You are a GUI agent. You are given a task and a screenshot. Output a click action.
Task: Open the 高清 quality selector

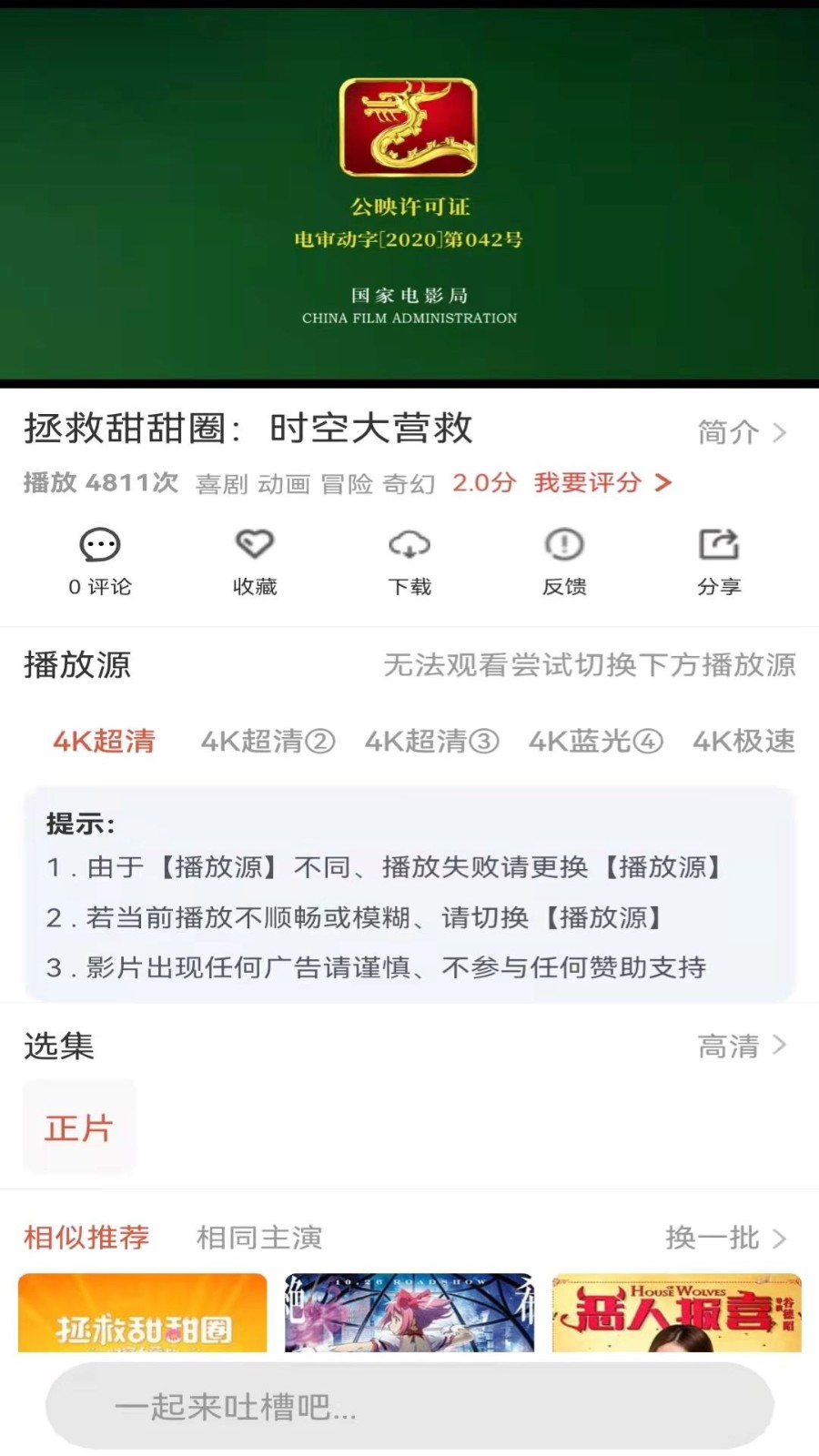pos(741,1046)
